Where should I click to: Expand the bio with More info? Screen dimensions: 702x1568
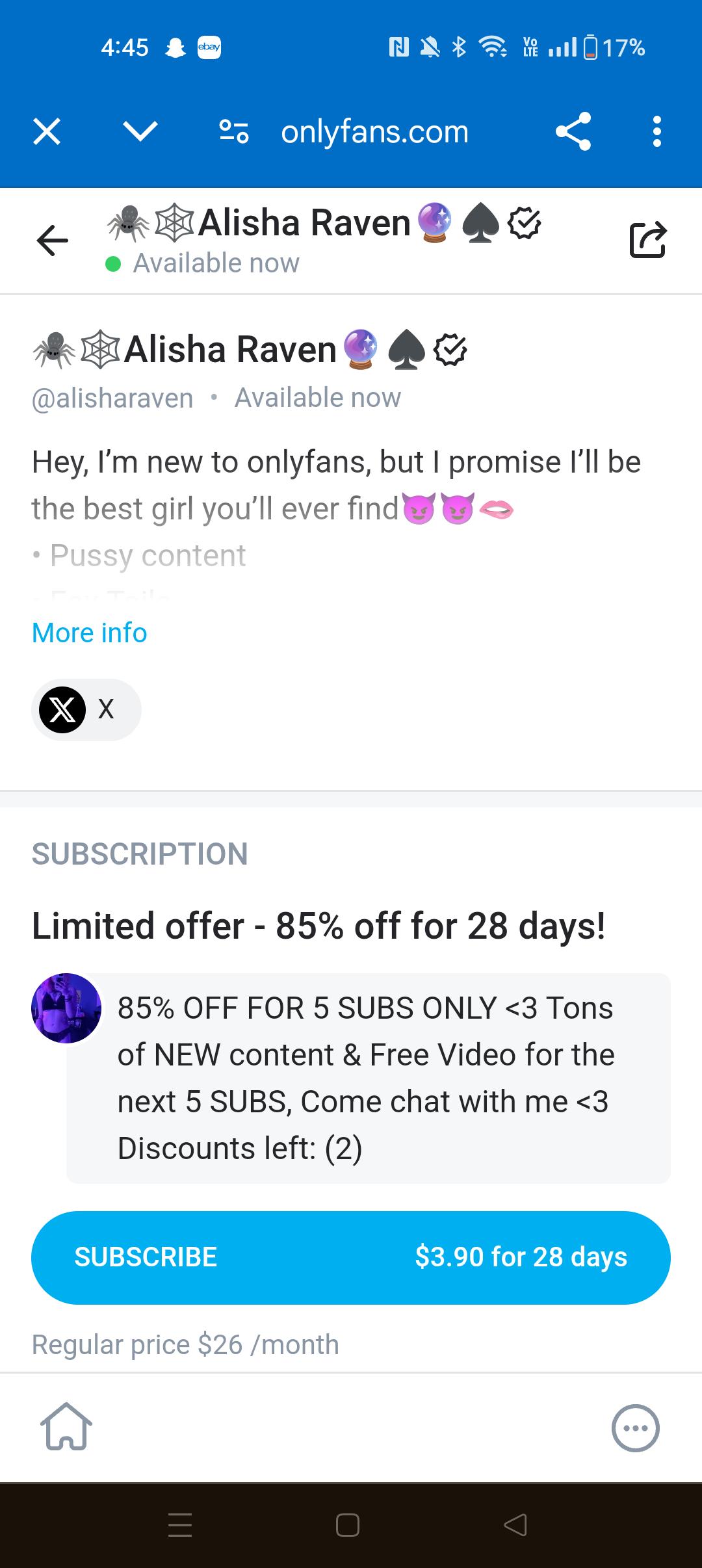pos(90,633)
